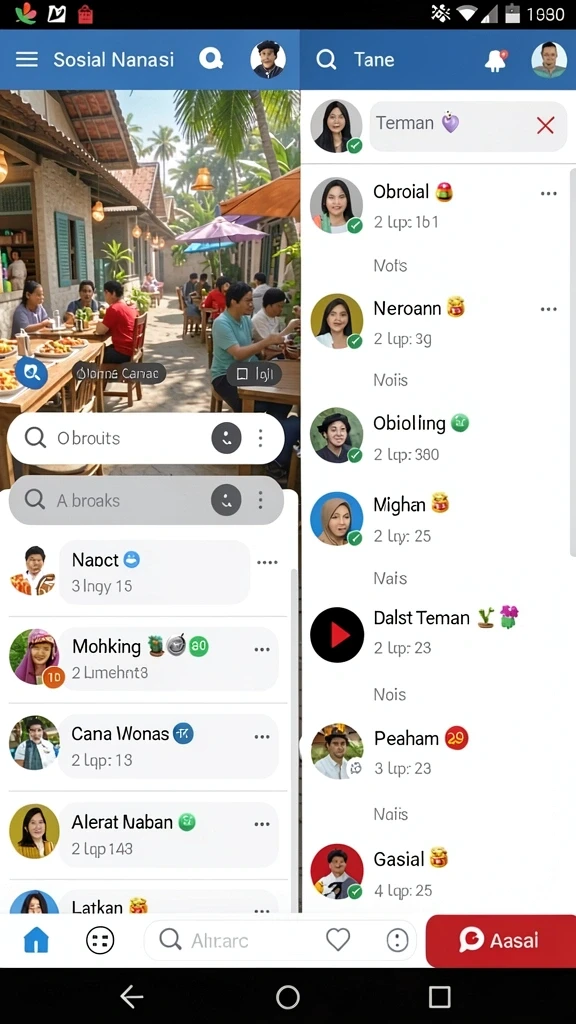Open the Dalst Teman entry
This screenshot has width=576, height=1024.
434,633
